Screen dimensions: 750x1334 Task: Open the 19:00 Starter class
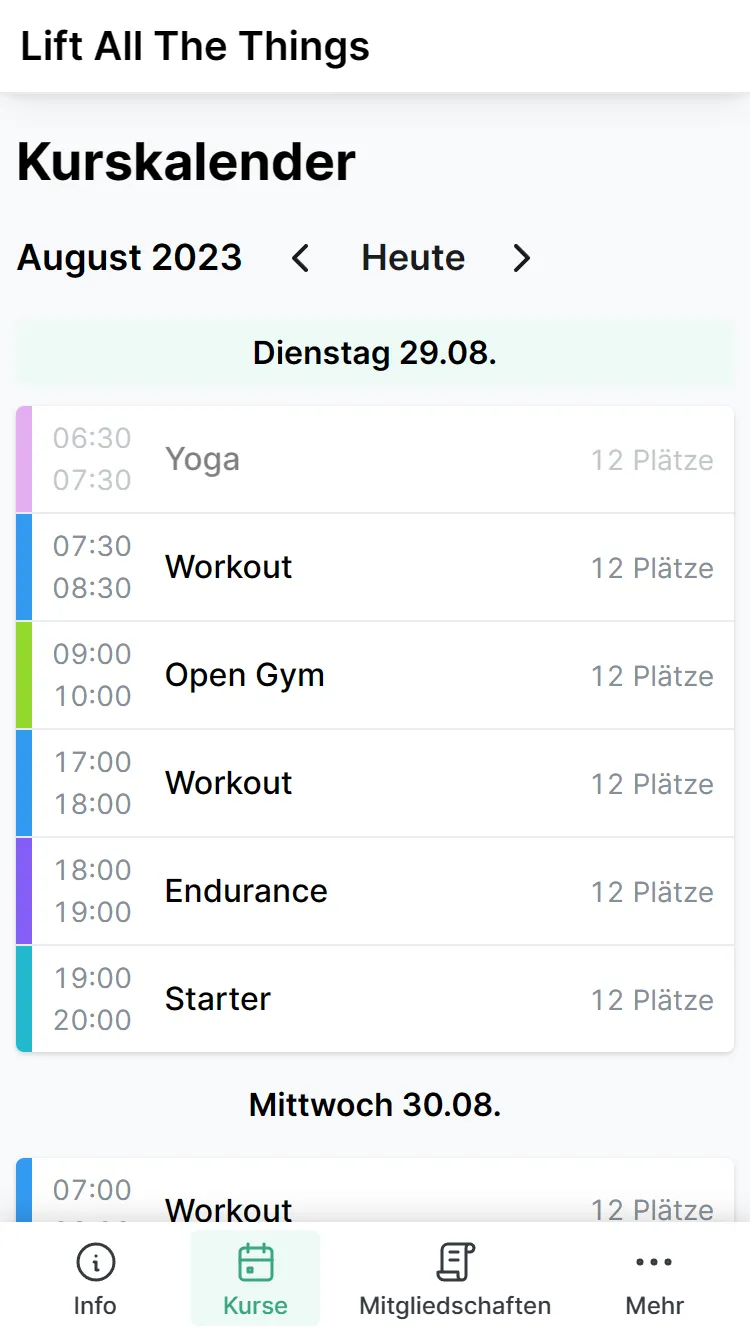pos(375,1000)
